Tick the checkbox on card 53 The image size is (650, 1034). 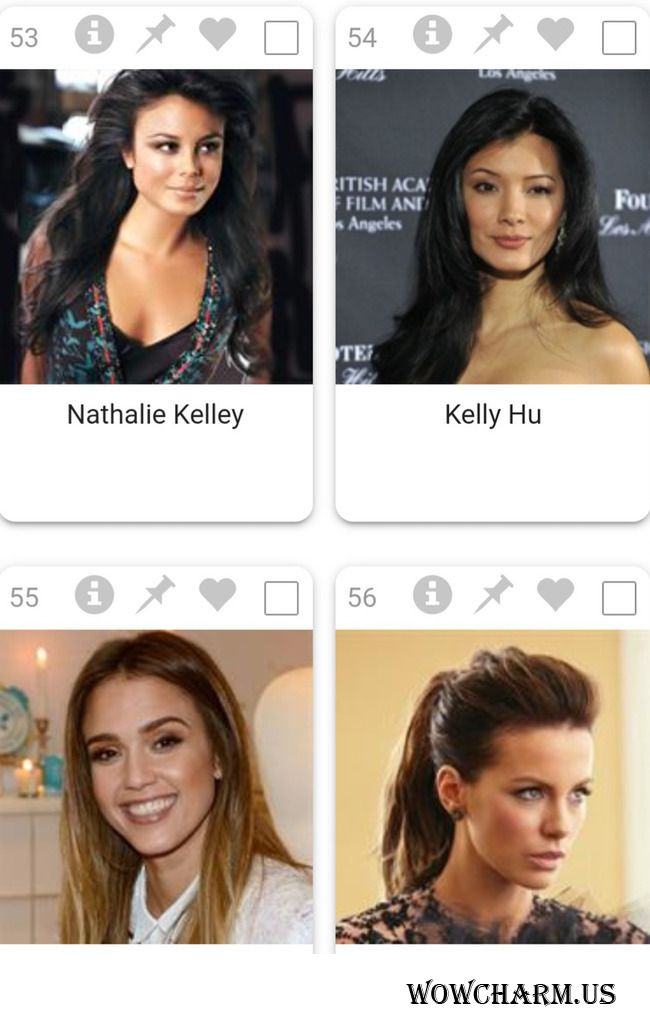point(281,38)
